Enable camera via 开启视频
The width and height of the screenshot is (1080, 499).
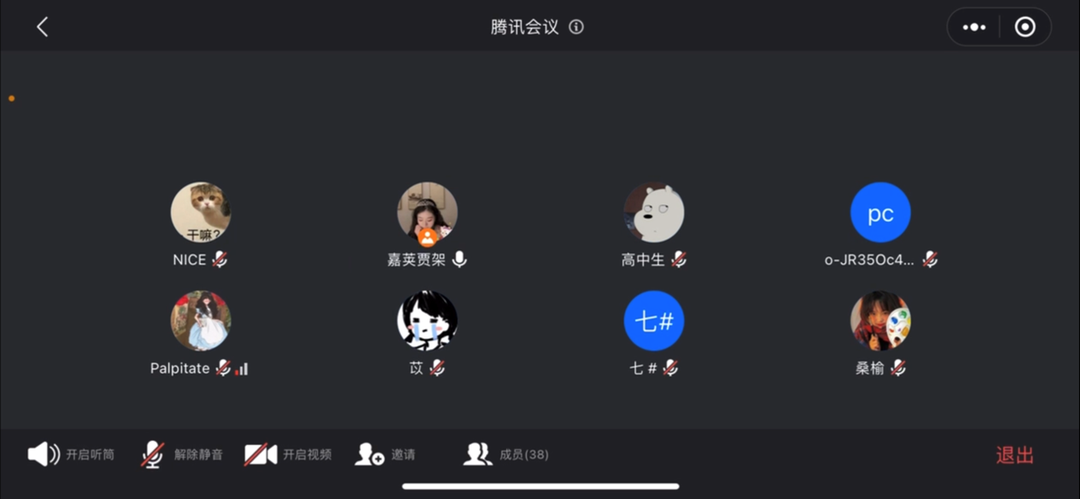click(288, 455)
